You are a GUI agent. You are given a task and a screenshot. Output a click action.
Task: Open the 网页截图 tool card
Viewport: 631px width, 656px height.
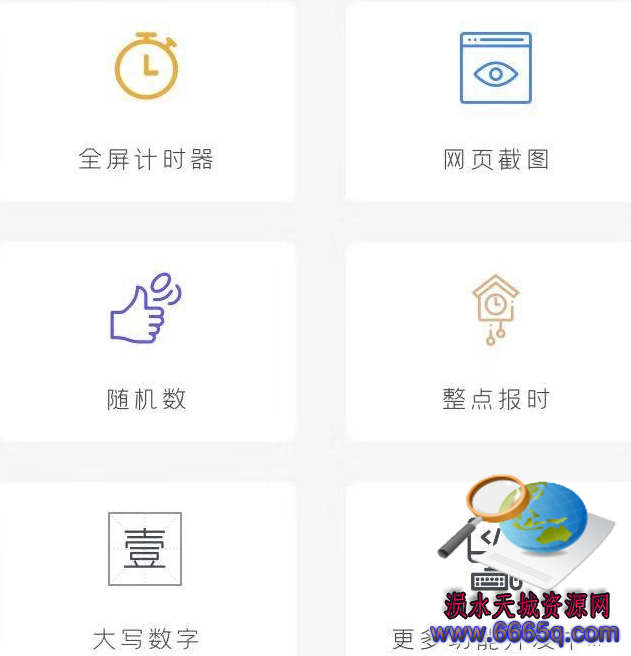(x=496, y=100)
